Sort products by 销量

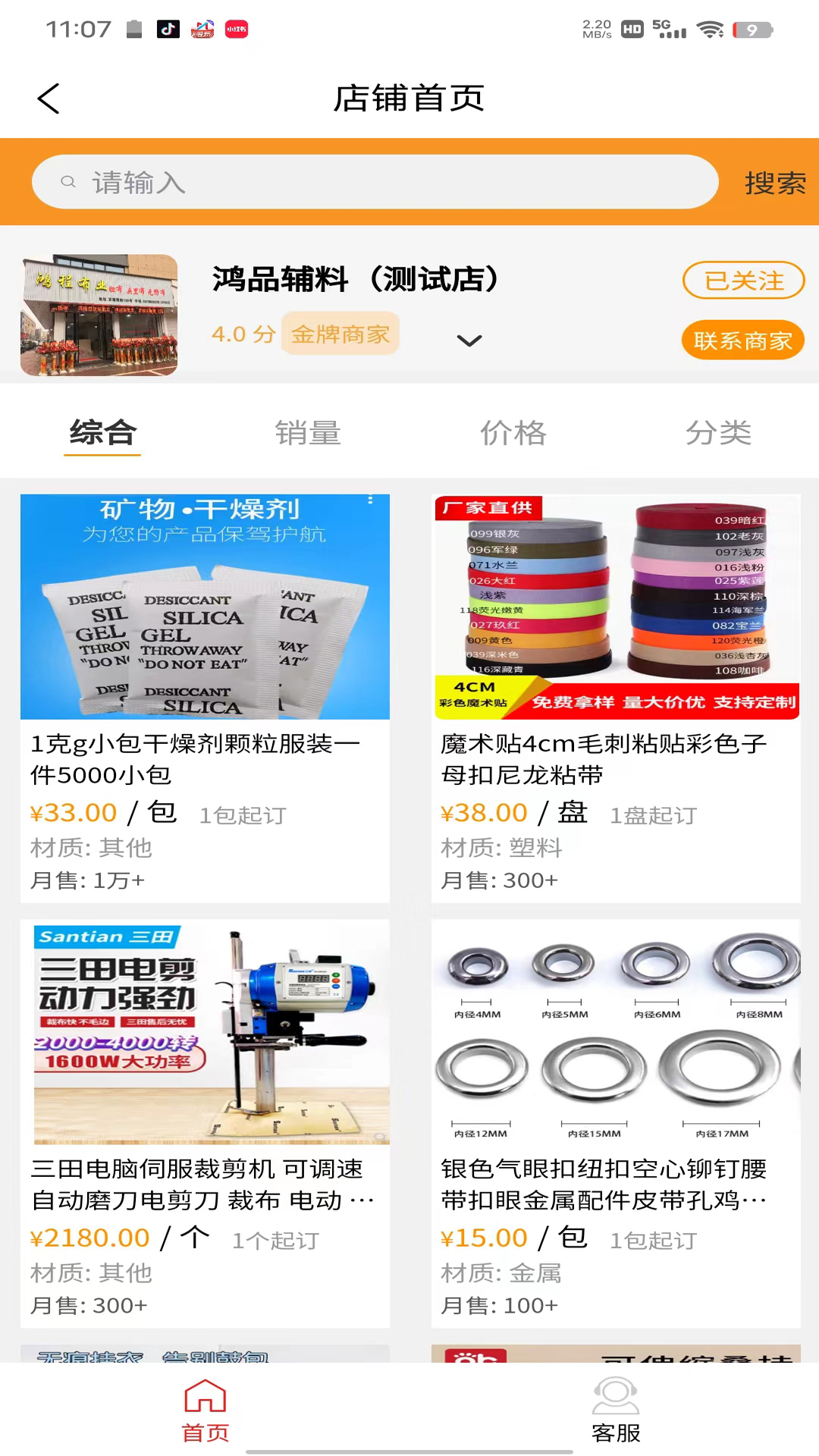click(308, 433)
